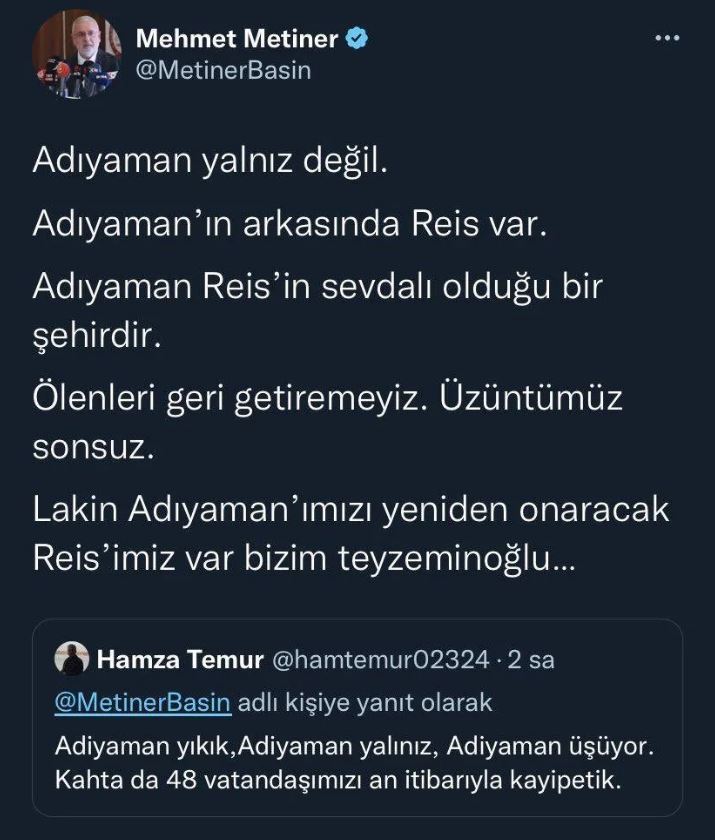
Task: Tap the @MetinerBasin mention in quoted reply
Action: [142, 702]
